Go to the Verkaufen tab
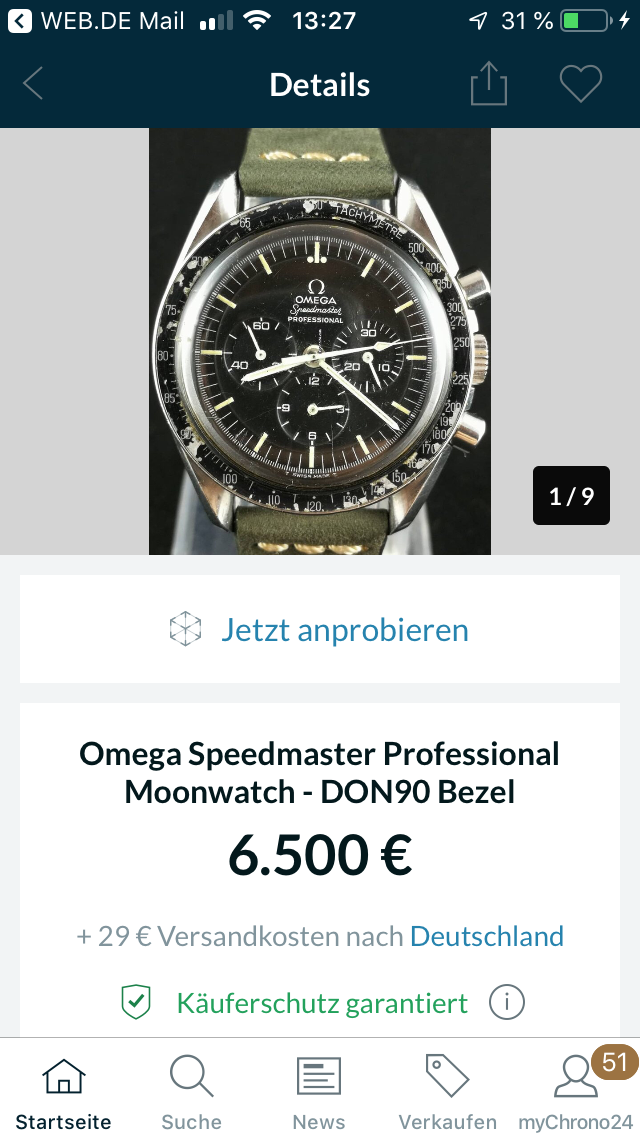The image size is (640, 1136). 447,1091
